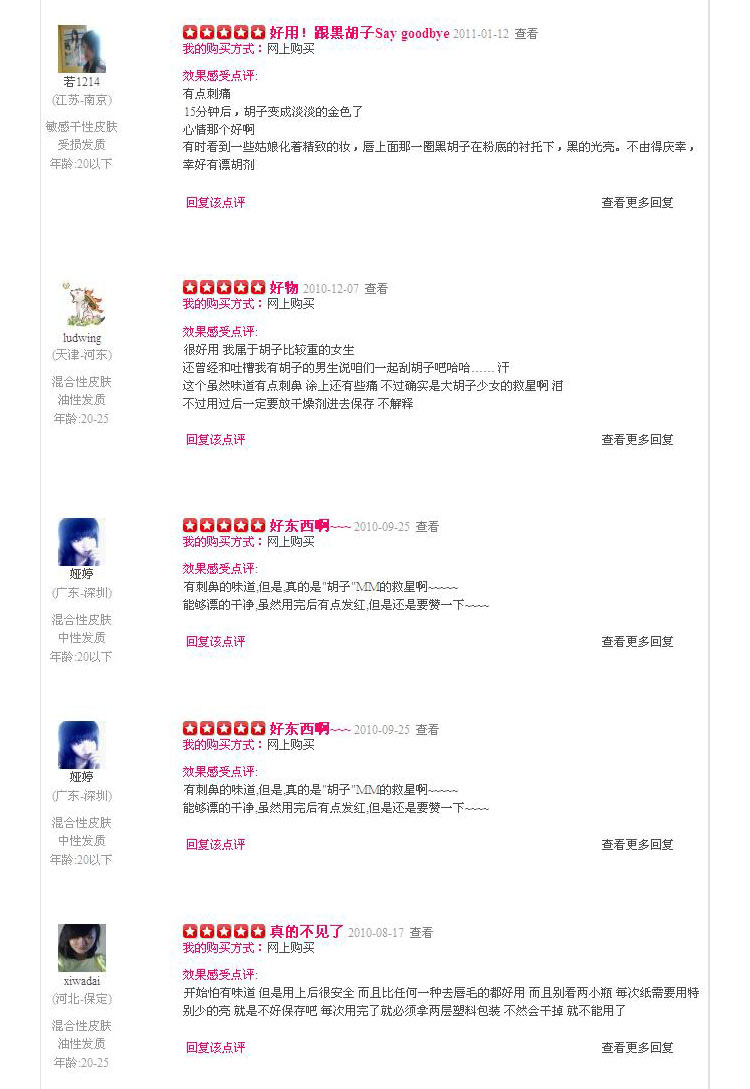
Task: Tap 查看 beside the 2011-01-12 date
Action: [x=526, y=33]
